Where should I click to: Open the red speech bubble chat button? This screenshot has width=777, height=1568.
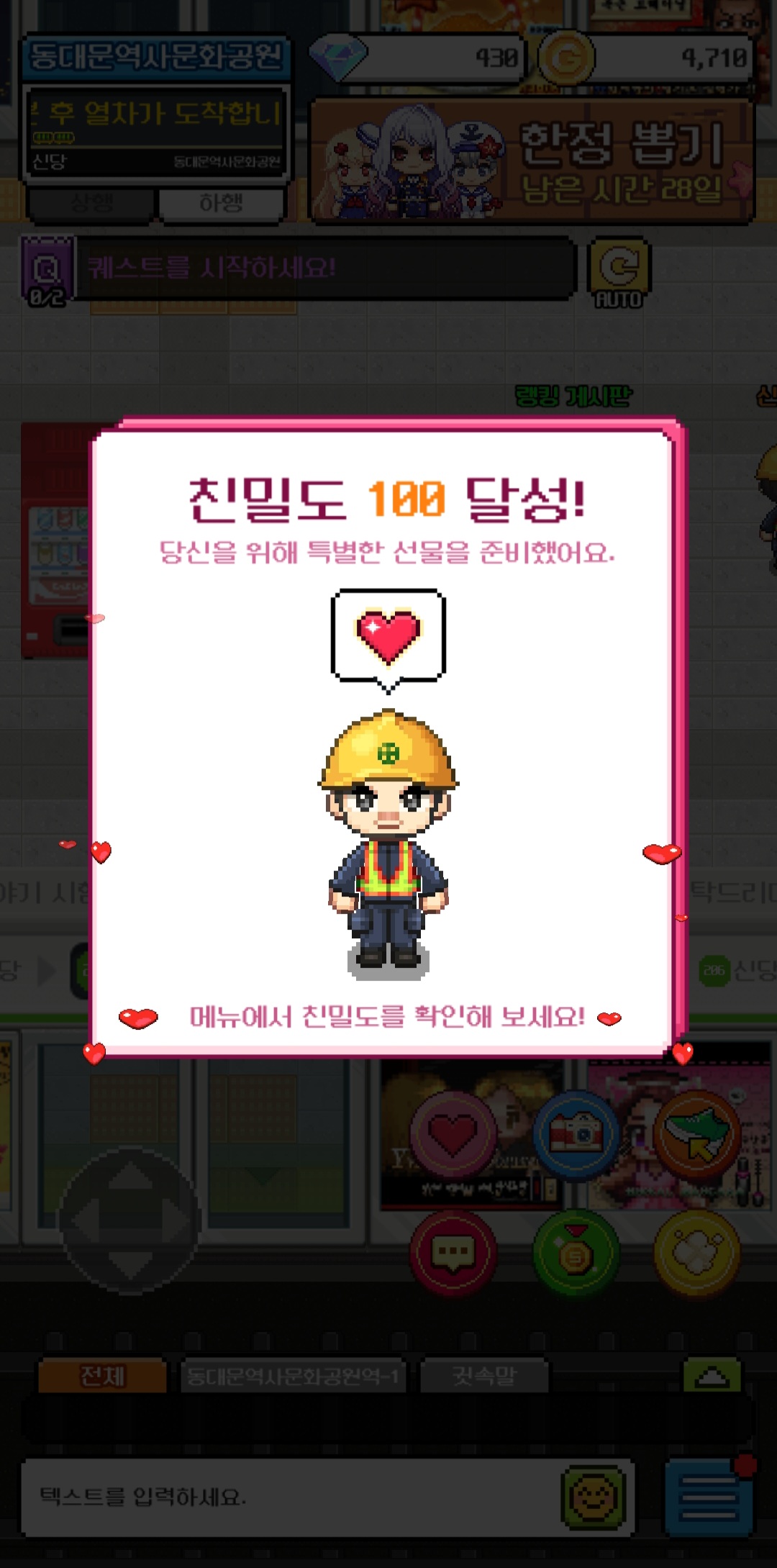click(453, 1253)
